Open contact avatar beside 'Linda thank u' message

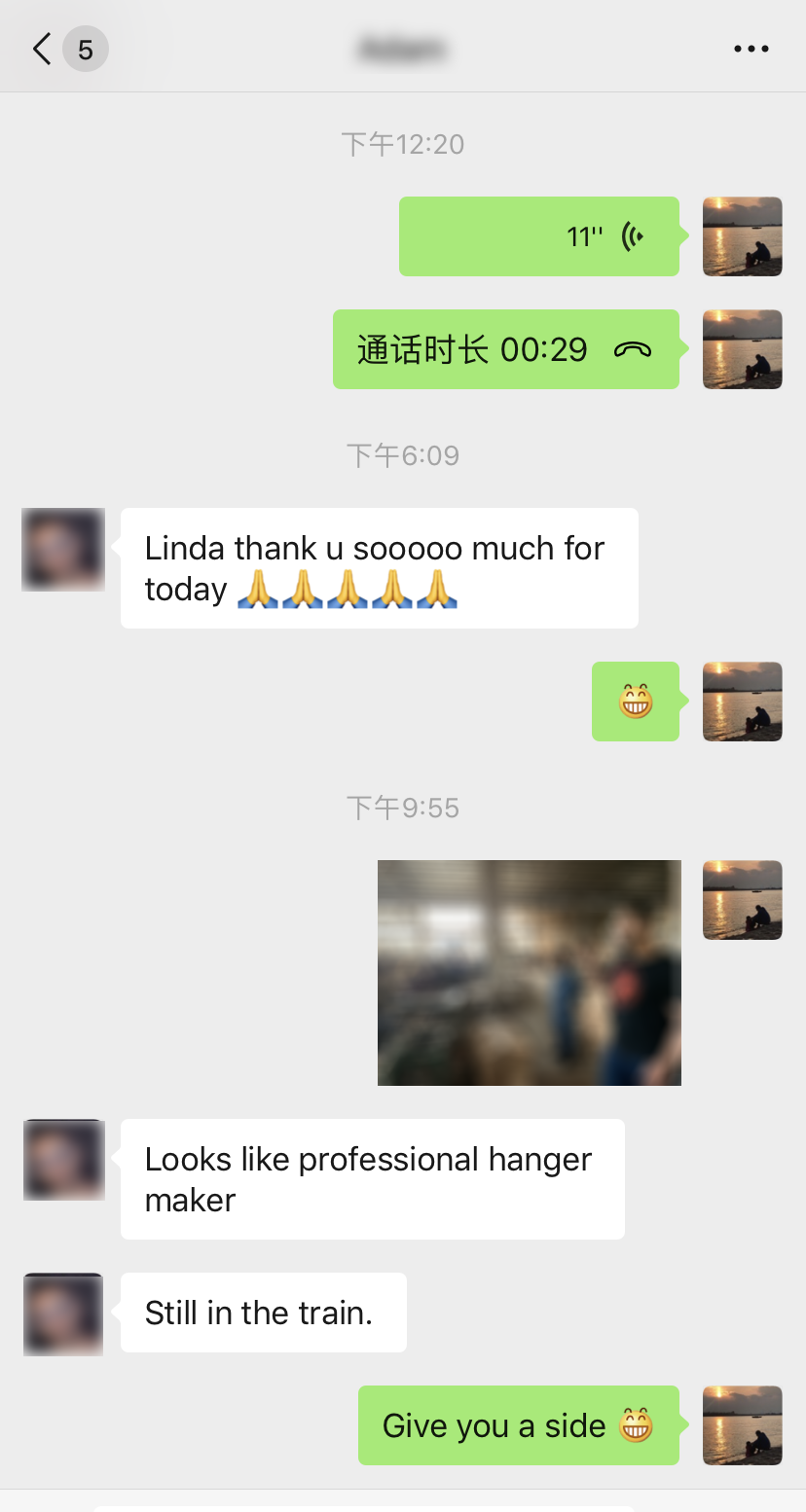63,550
